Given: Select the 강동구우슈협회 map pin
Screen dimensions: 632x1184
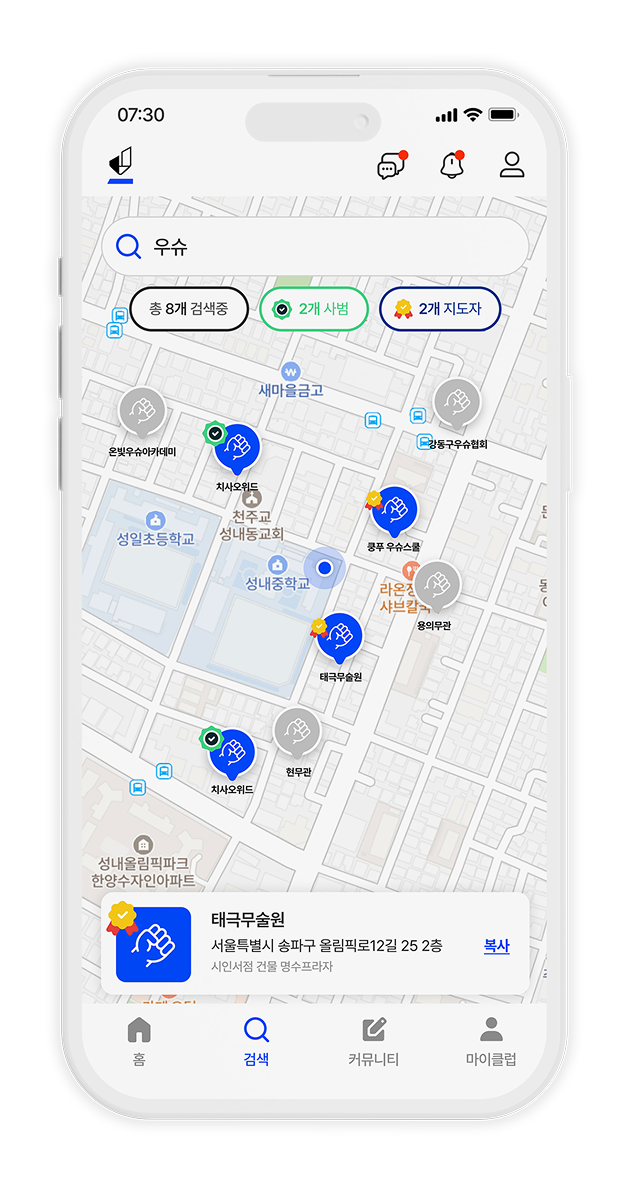Looking at the screenshot, I should 457,403.
